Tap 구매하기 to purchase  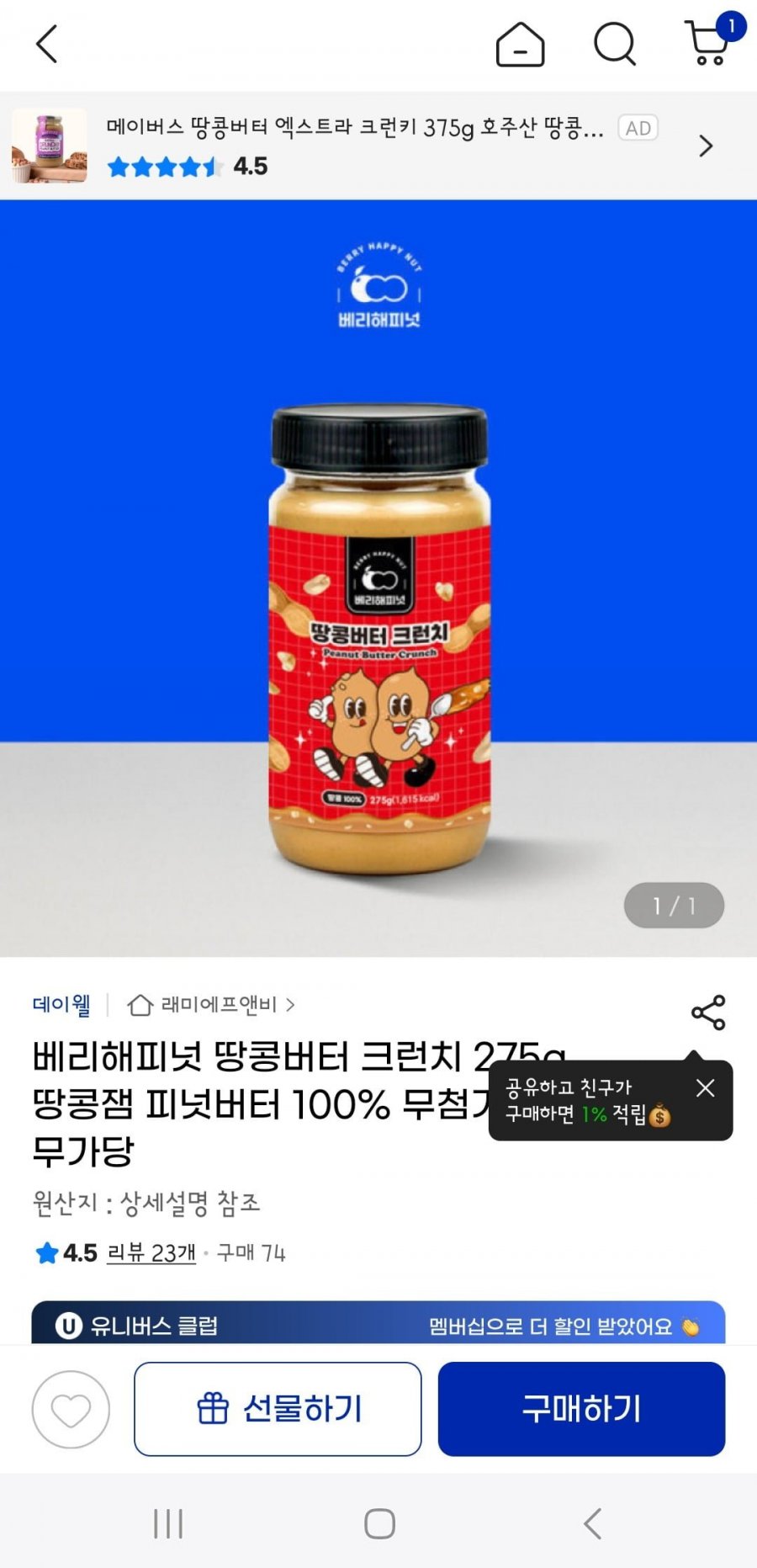(x=581, y=1409)
